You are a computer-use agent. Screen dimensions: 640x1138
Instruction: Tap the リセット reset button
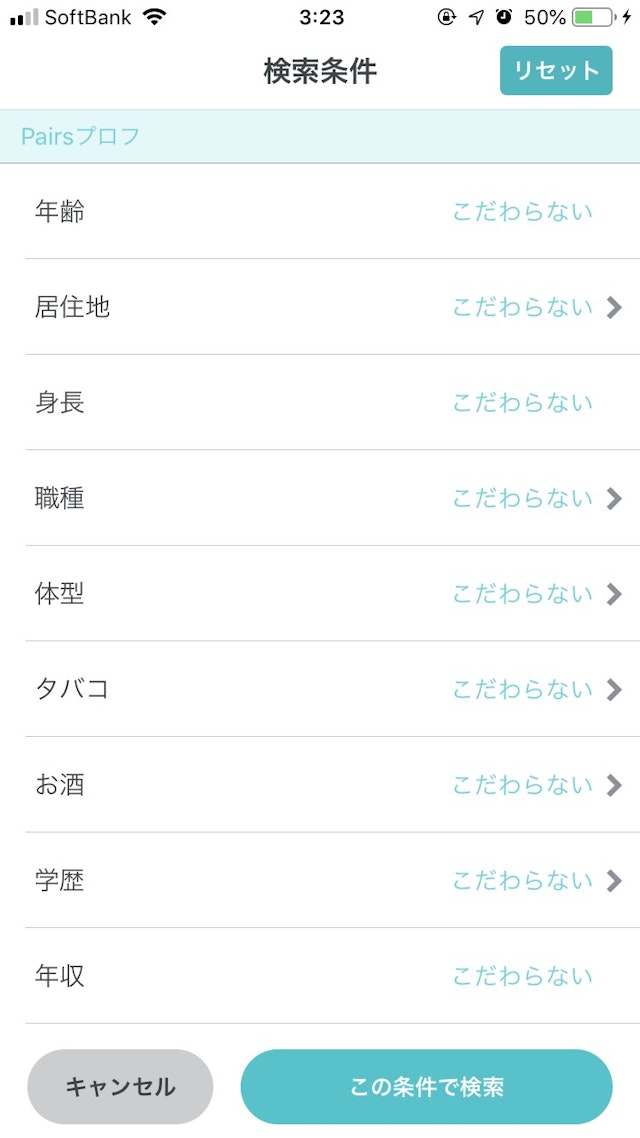coord(555,70)
